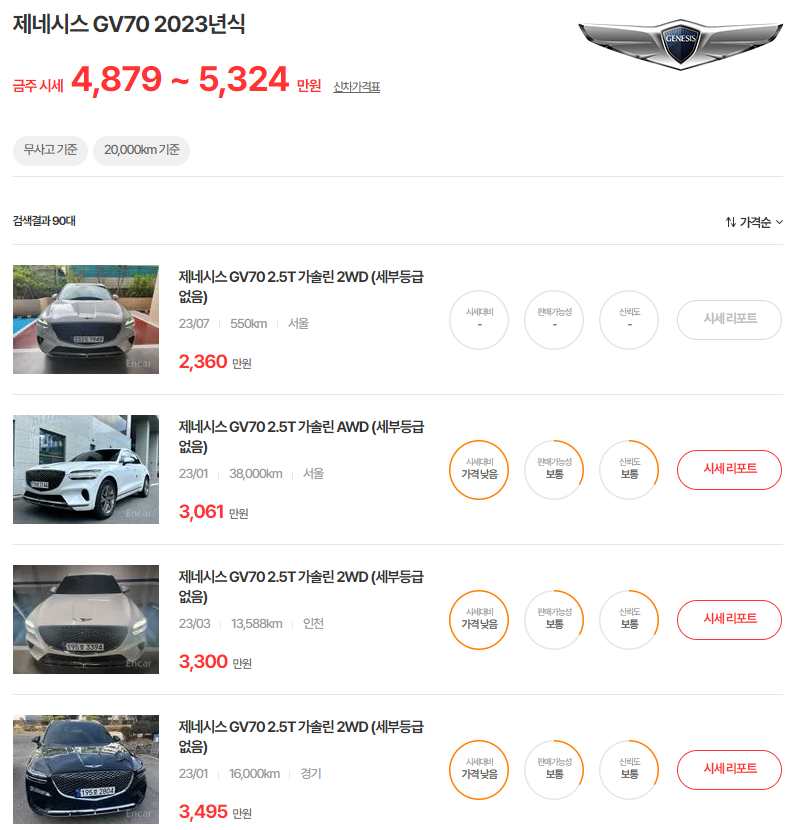Click the 시세대비 가격 낮음 badge on the bottom listing
The width and height of the screenshot is (798, 830).
point(479,770)
